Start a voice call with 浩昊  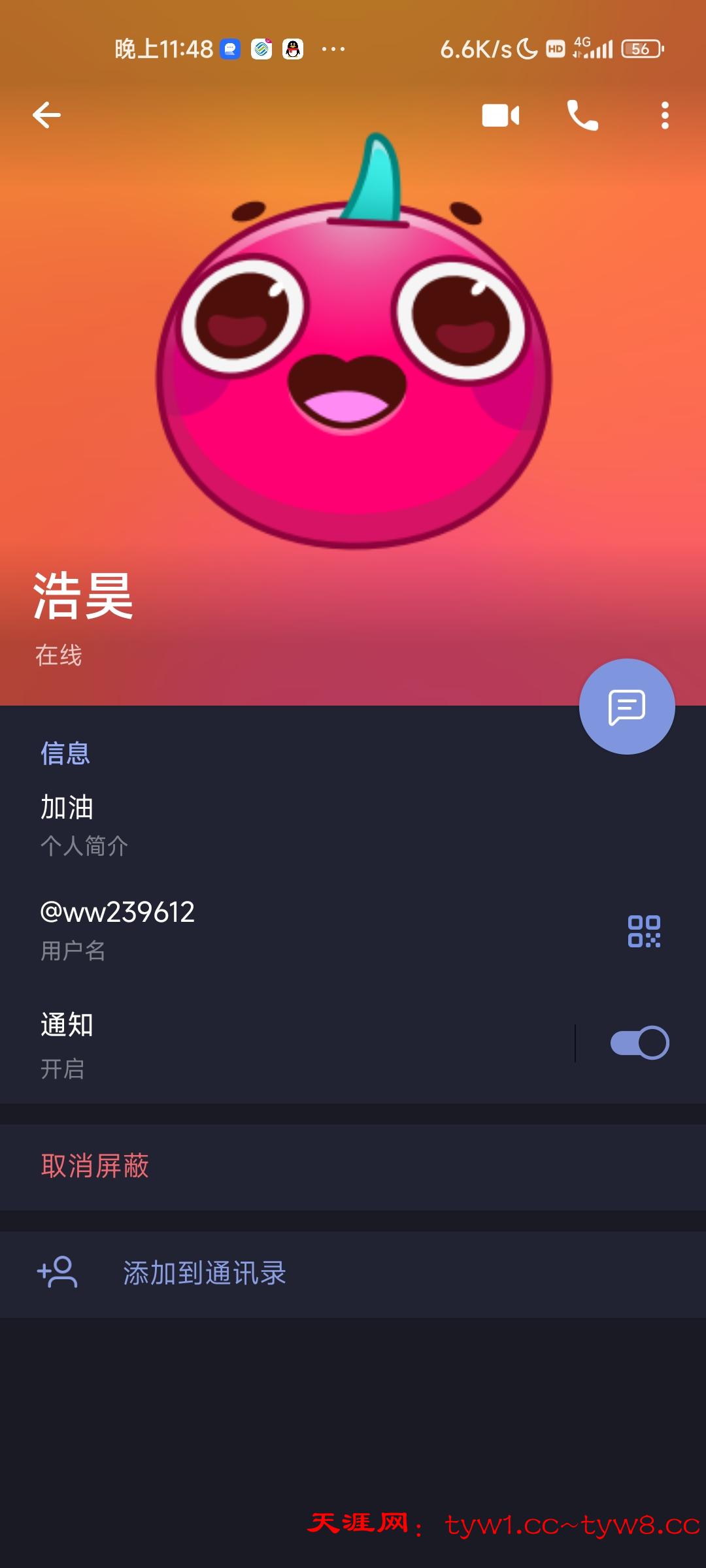click(x=582, y=115)
